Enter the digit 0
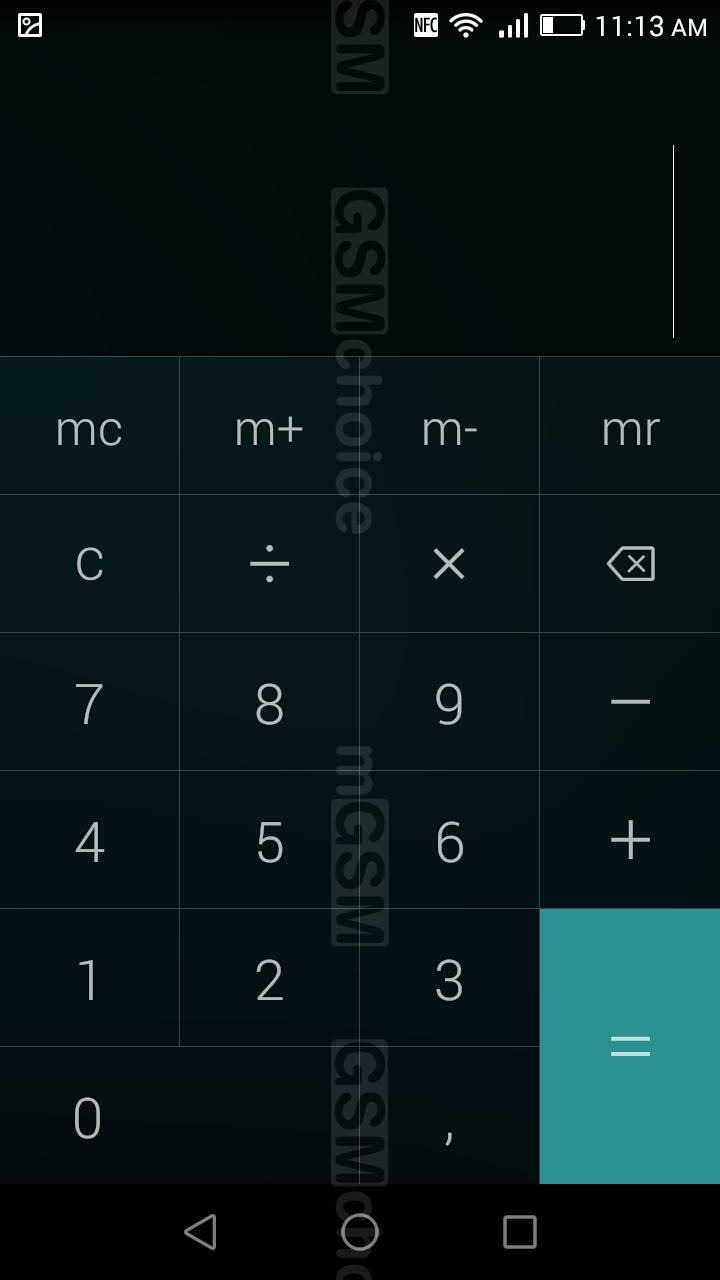The width and height of the screenshot is (720, 1280). [179, 1116]
